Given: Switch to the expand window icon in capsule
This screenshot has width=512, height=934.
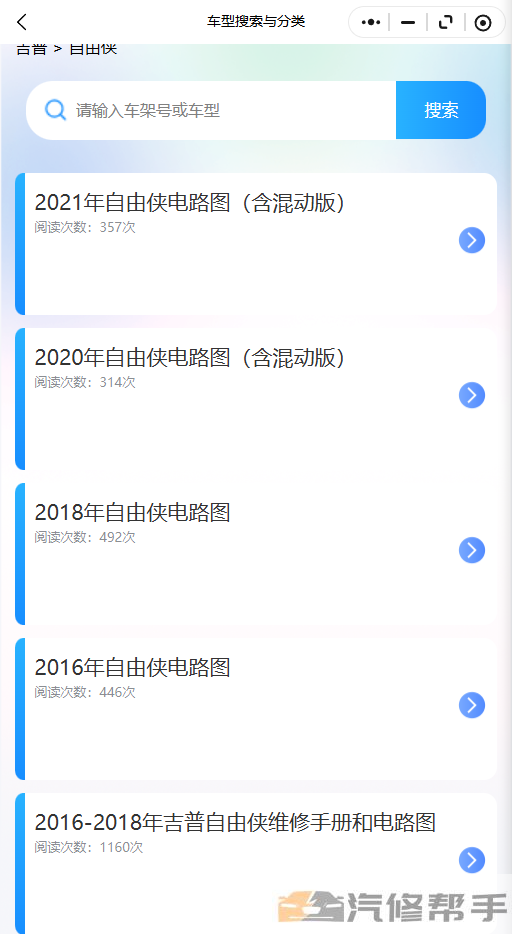Looking at the screenshot, I should 445,23.
